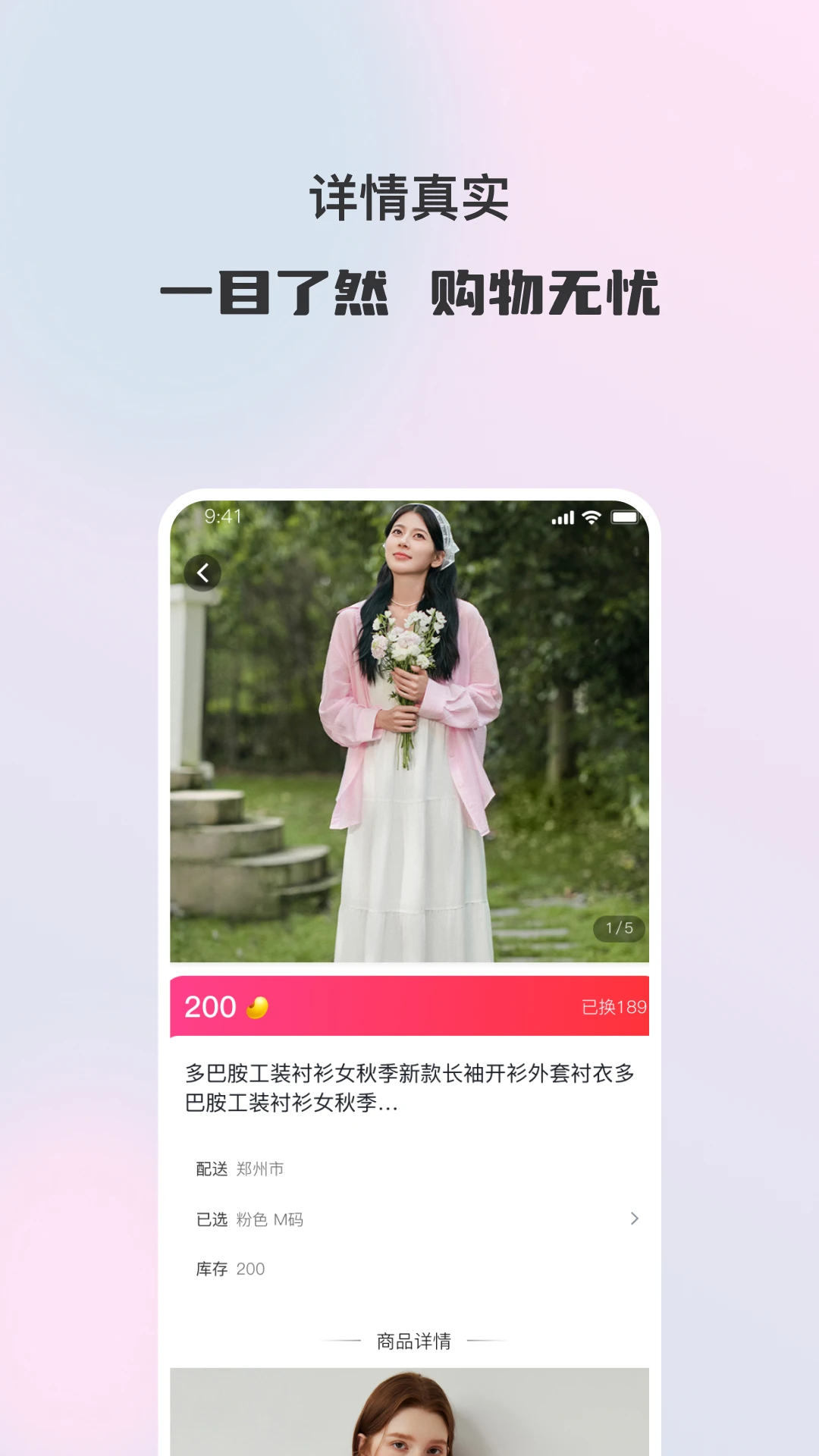The width and height of the screenshot is (819, 1456).
Task: Expand the 已选 粉色 M码 selection row
Action: (409, 1219)
